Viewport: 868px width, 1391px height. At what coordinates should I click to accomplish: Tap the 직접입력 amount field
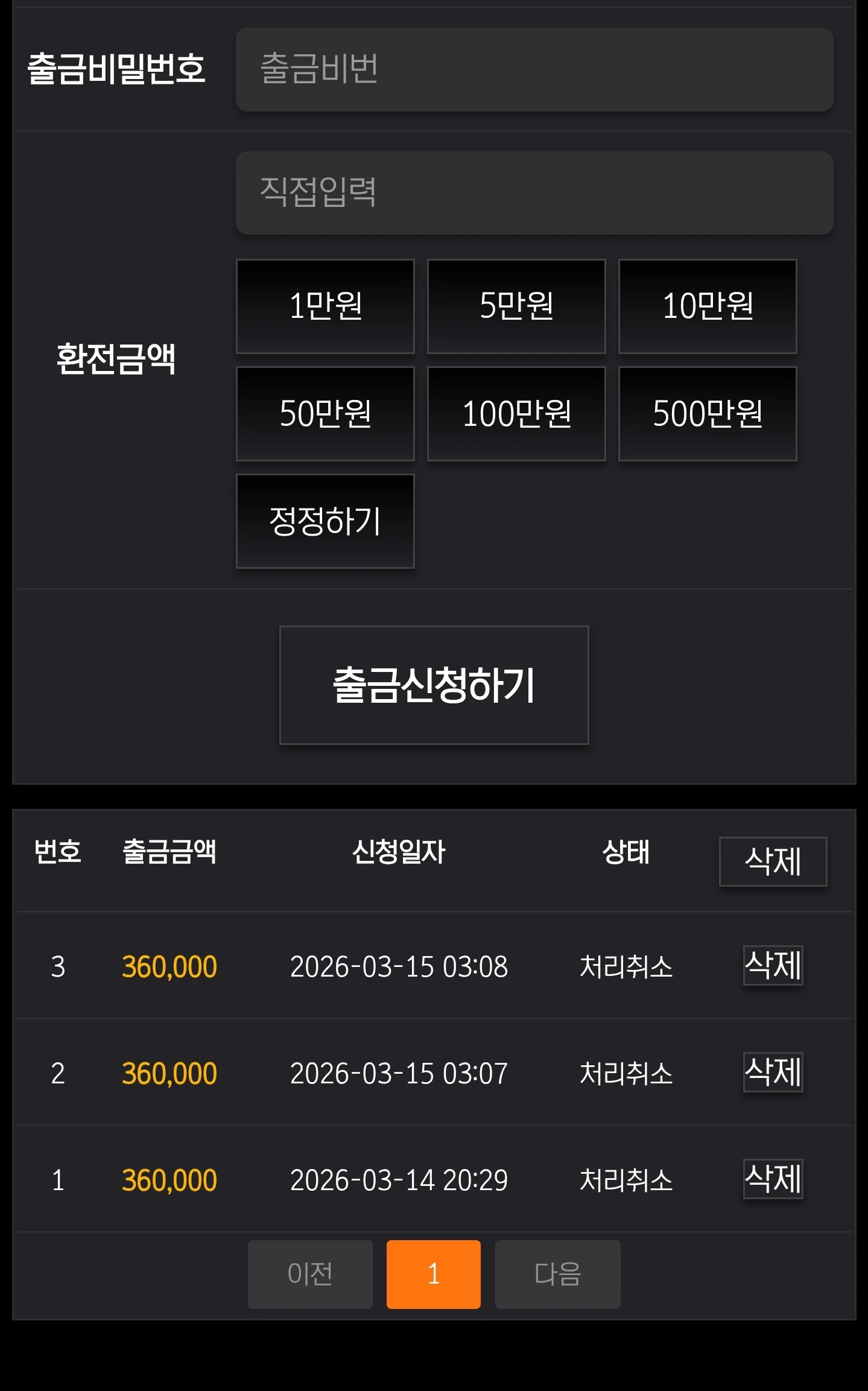(534, 193)
